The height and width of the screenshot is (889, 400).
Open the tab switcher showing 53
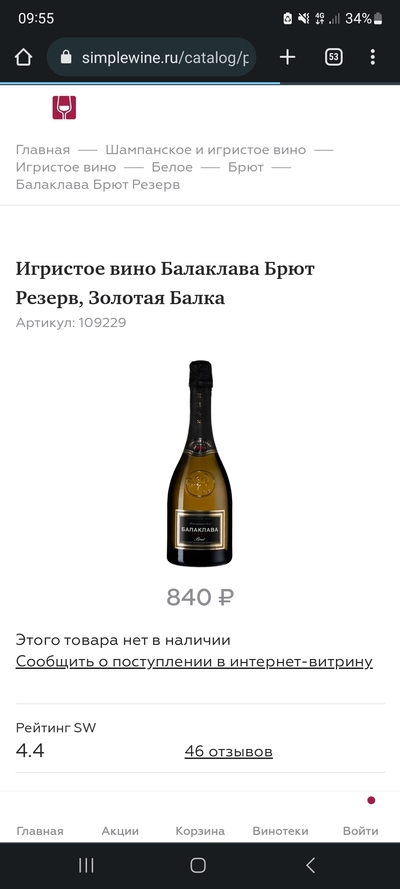click(334, 57)
